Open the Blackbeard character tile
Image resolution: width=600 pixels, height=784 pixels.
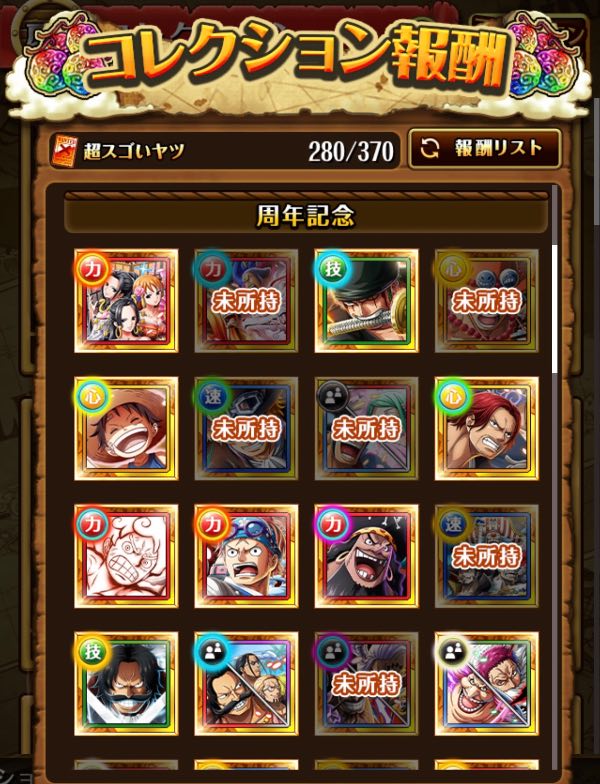(x=366, y=555)
